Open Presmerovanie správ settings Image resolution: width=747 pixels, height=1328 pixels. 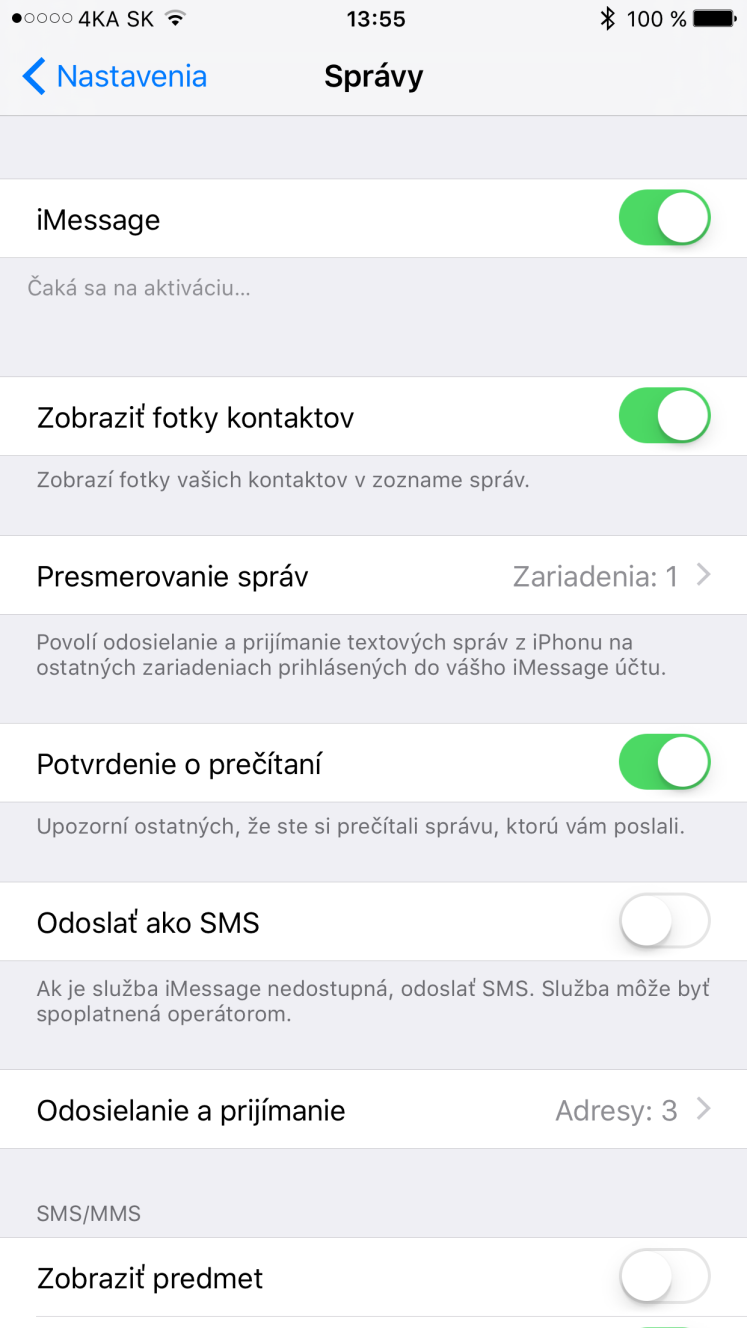pos(373,575)
